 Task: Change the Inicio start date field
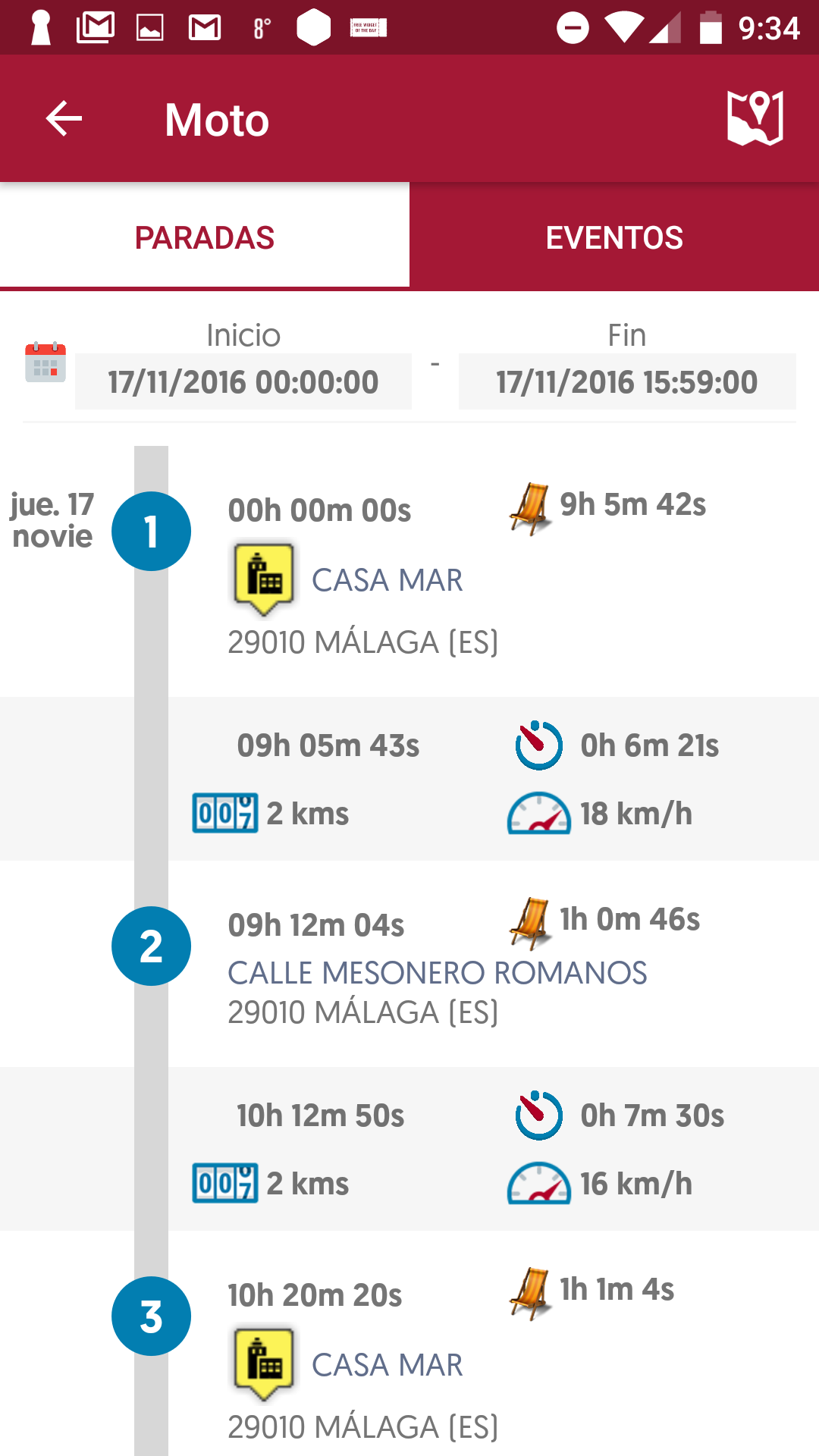tap(243, 381)
